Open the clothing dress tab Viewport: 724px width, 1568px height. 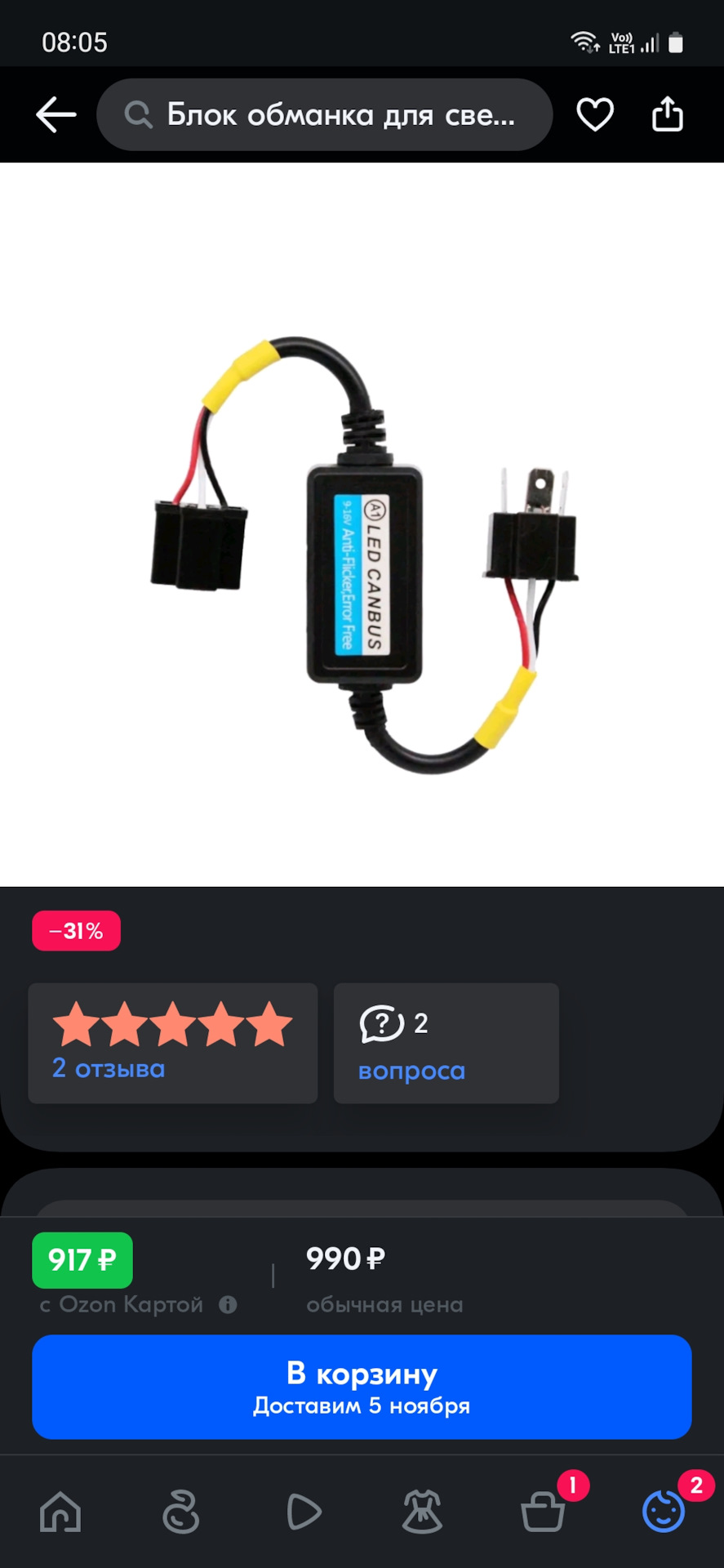422,1512
